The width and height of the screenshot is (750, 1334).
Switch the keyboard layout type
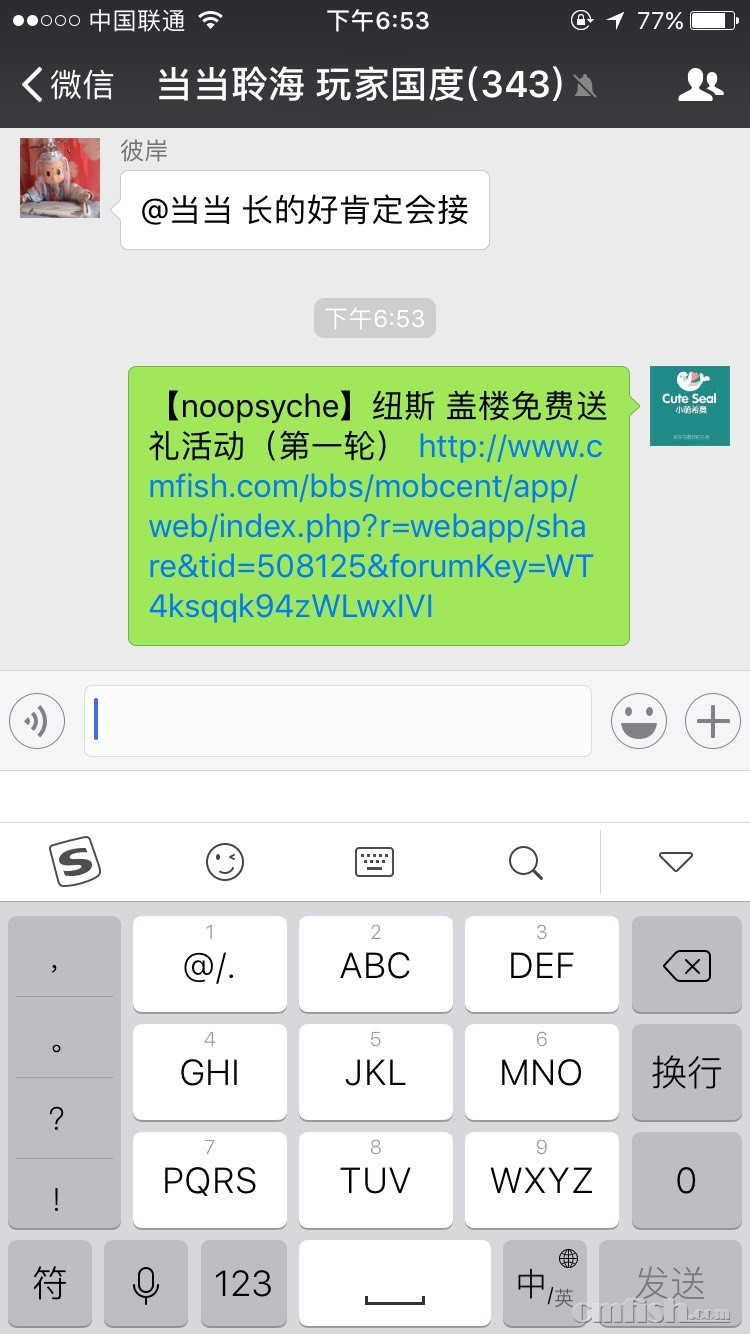tap(375, 861)
